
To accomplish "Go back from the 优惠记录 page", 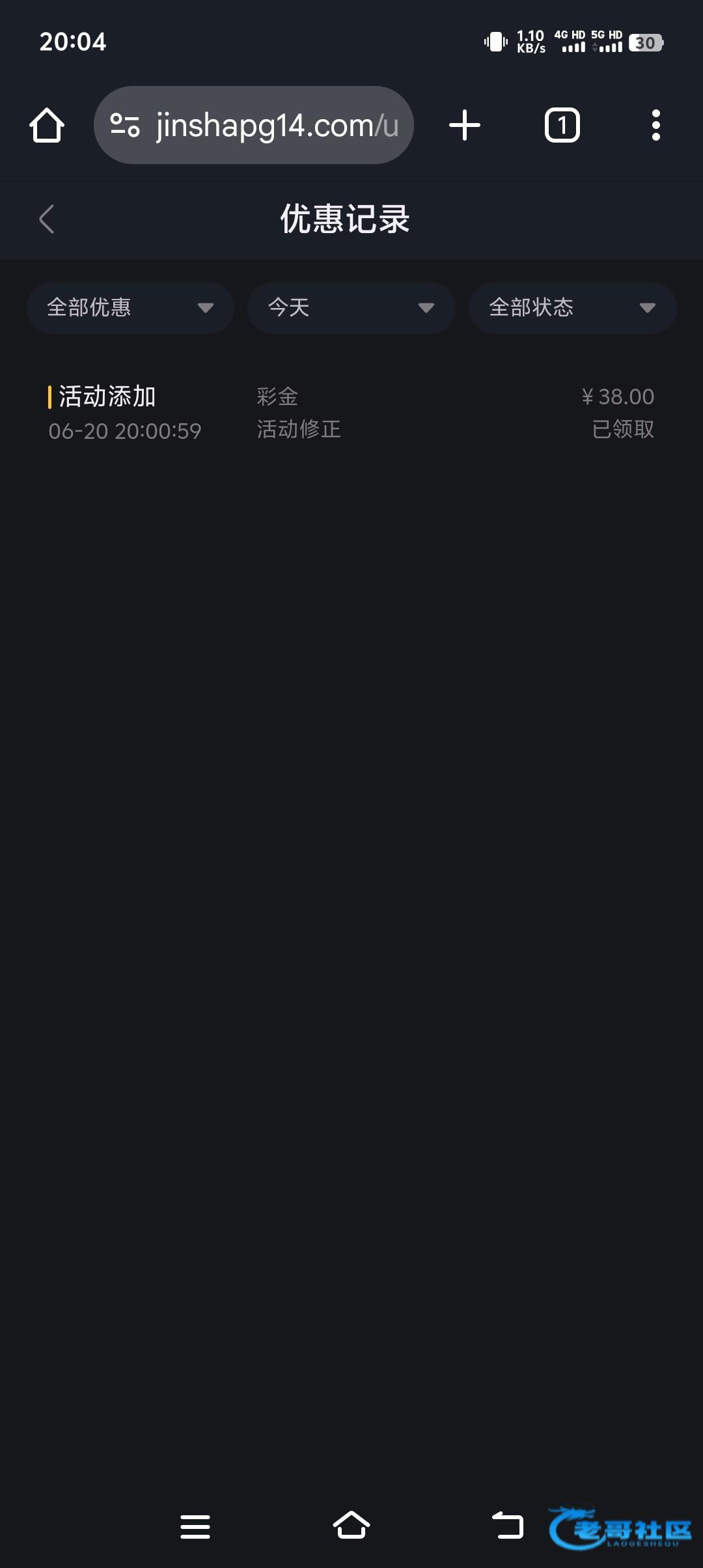I will pos(46,219).
